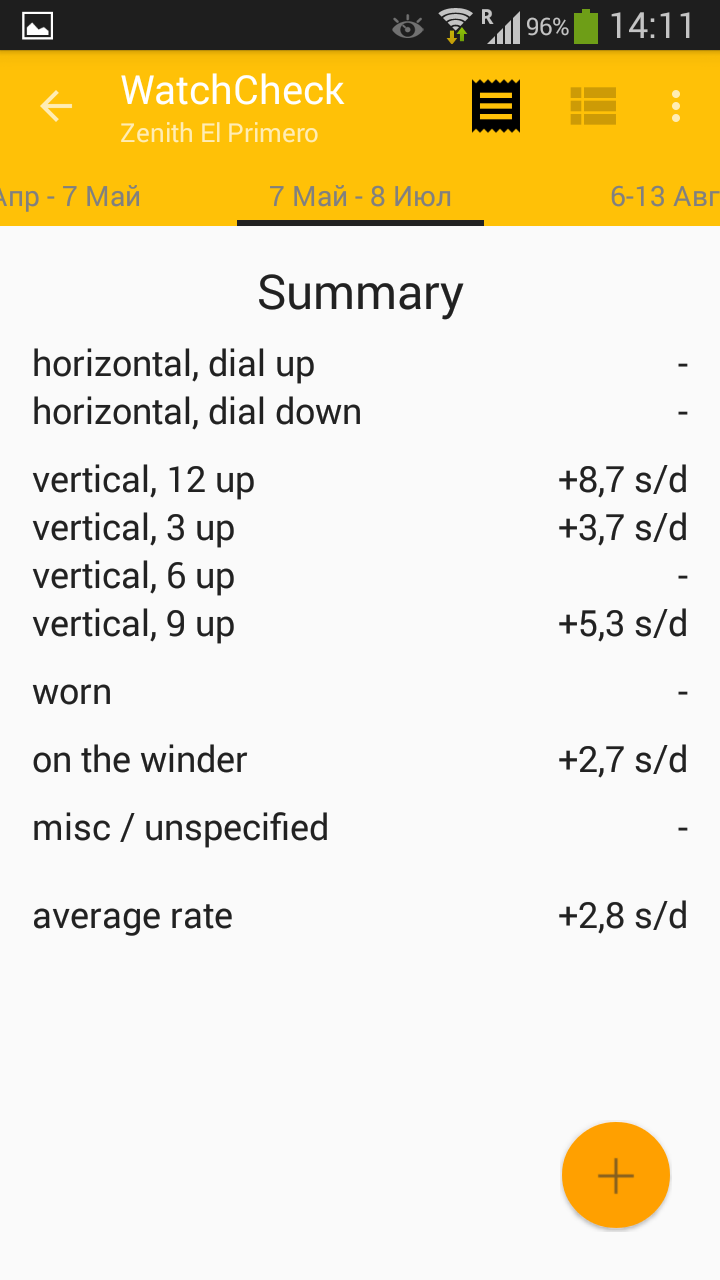720x1280 pixels.
Task: Open the Апр - 7 Май period tab
Action: [70, 196]
